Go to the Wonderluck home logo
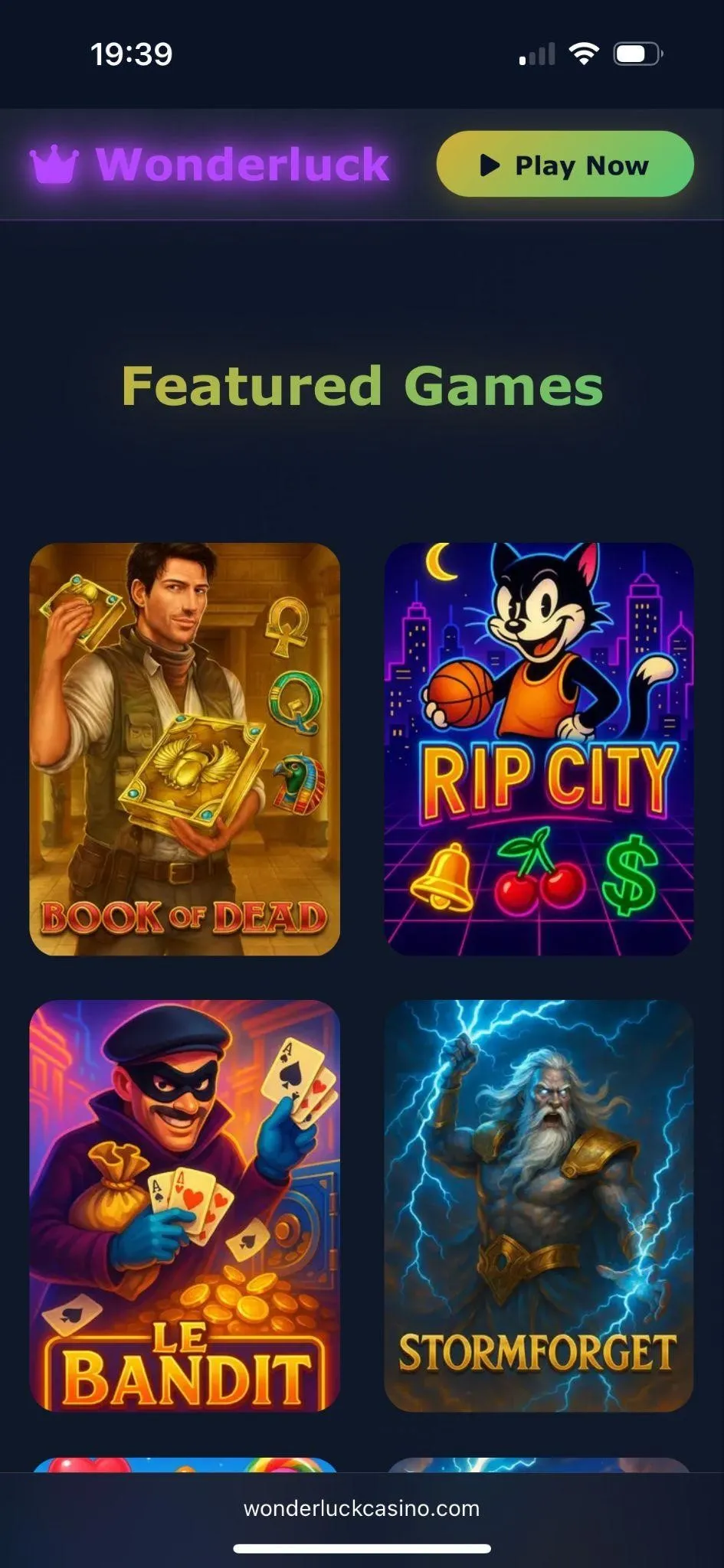This screenshot has height=1568, width=724. (210, 165)
